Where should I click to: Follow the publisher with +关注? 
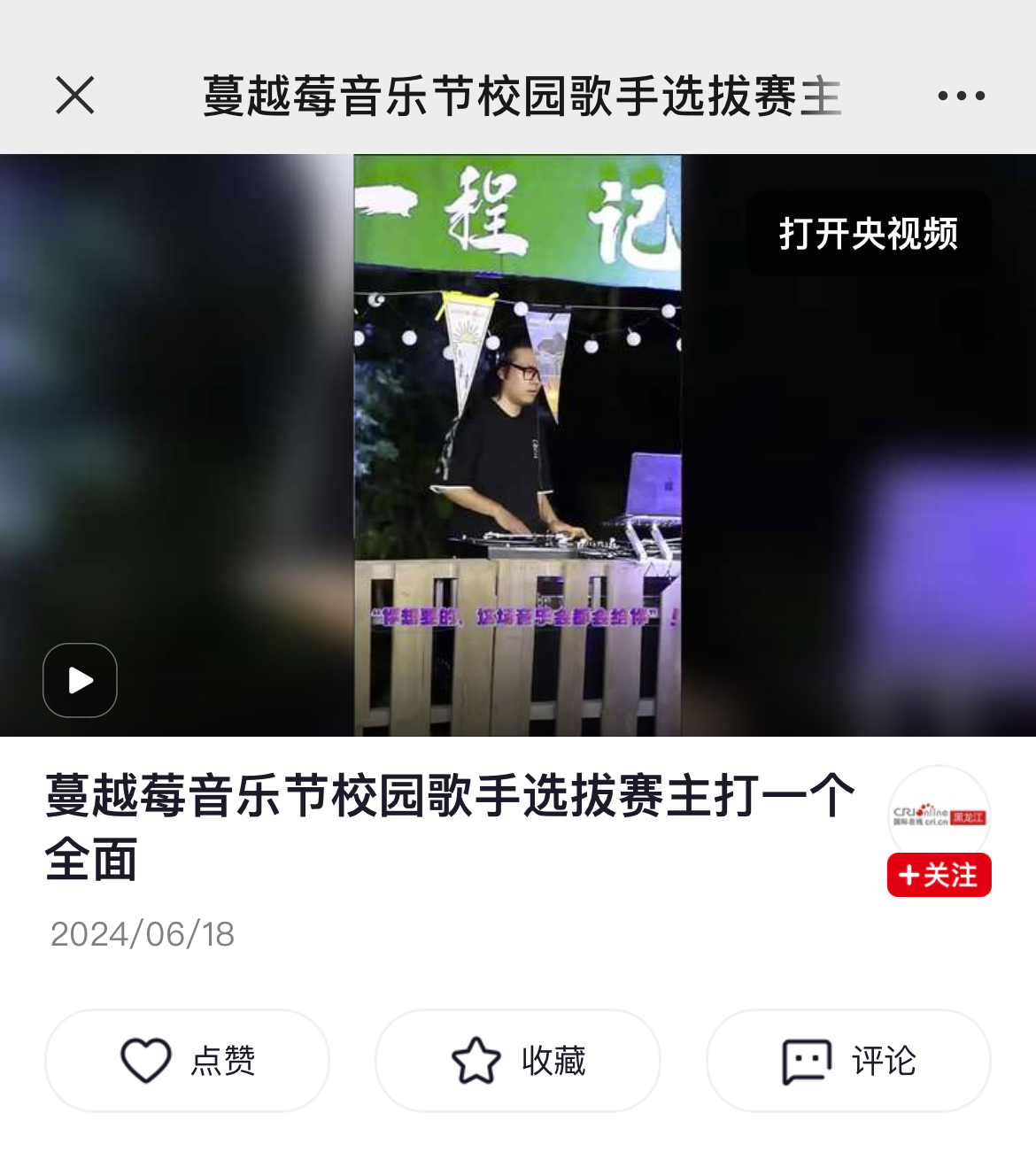[x=939, y=876]
